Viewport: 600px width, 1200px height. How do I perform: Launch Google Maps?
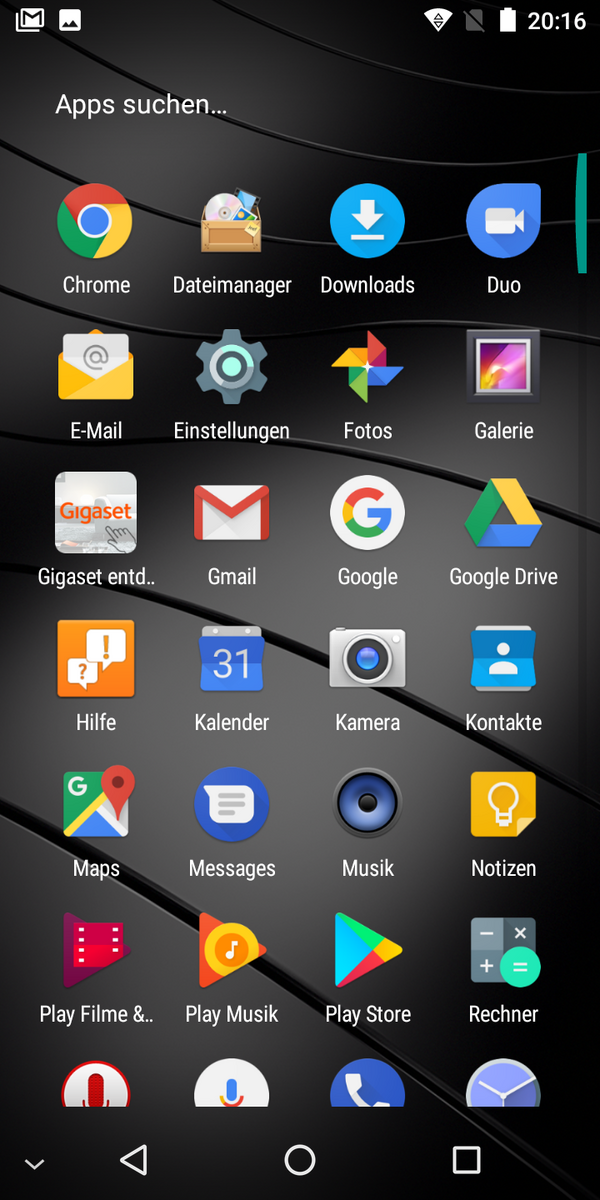point(96,806)
